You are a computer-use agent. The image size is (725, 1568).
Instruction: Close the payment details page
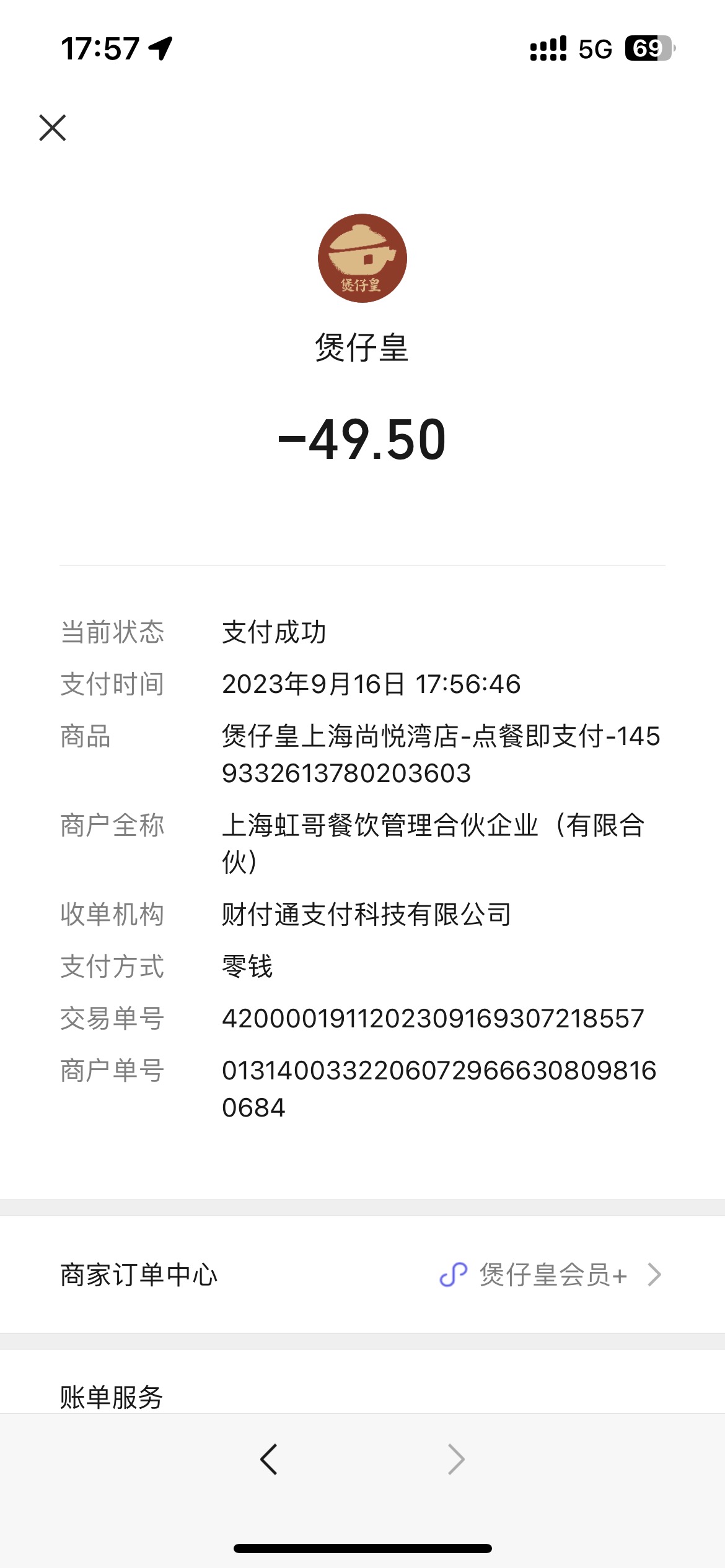click(x=53, y=128)
